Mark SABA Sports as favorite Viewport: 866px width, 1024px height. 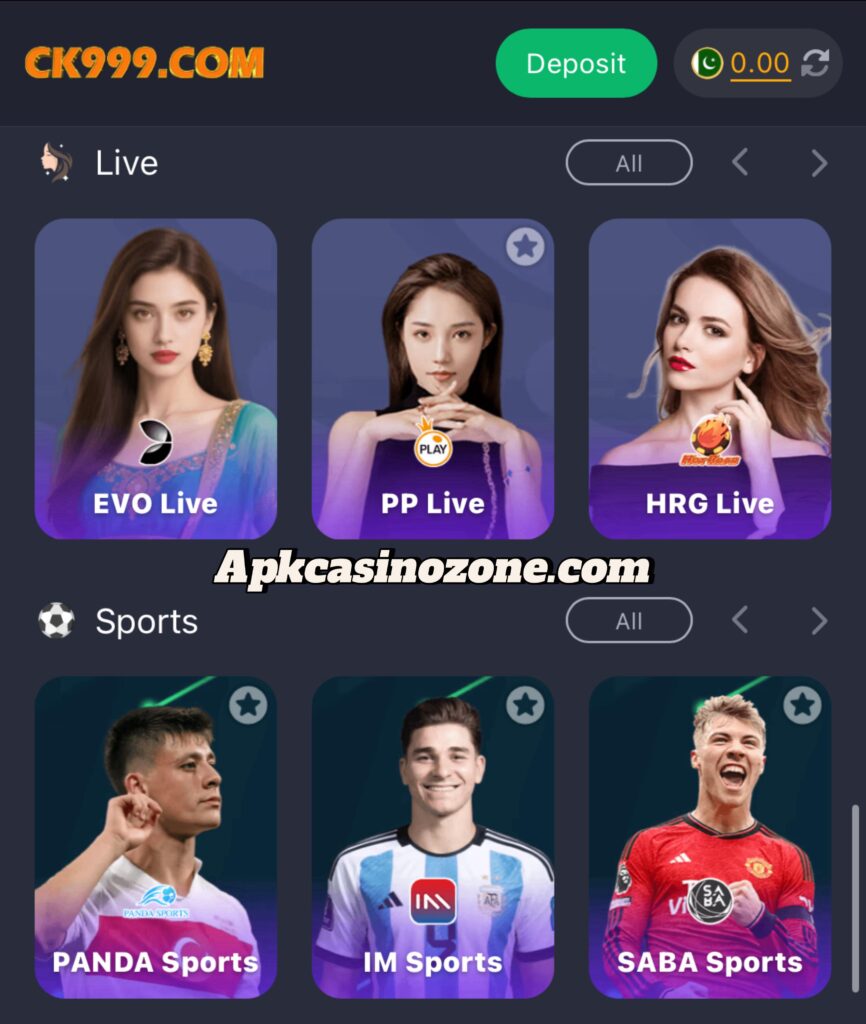point(802,705)
